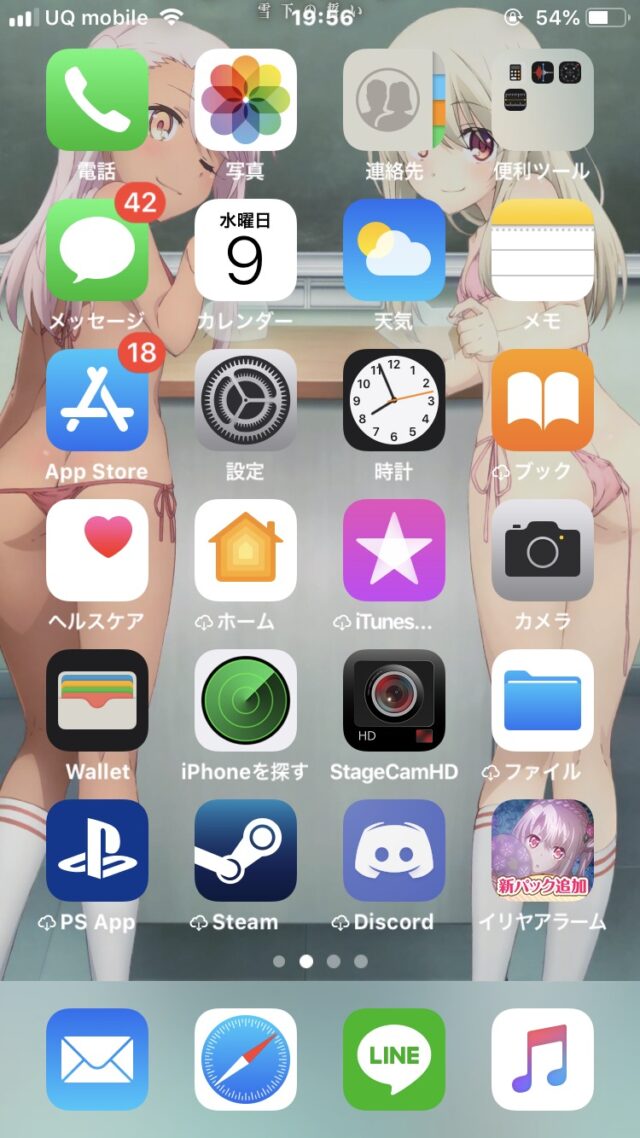Open the 連絡先 contacts folder

pyautogui.click(x=393, y=100)
